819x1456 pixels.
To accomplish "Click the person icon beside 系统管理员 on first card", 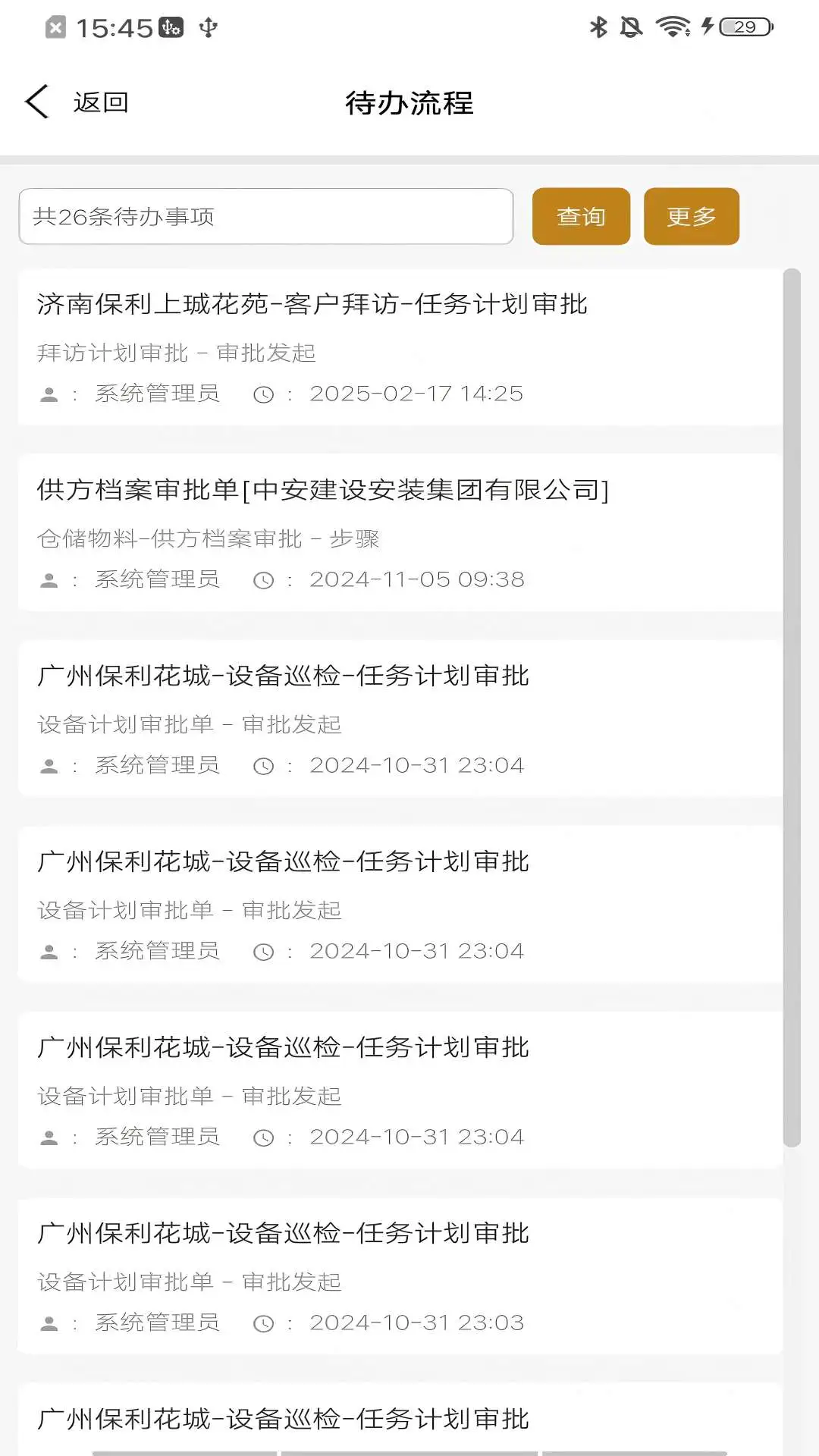I will tap(49, 394).
